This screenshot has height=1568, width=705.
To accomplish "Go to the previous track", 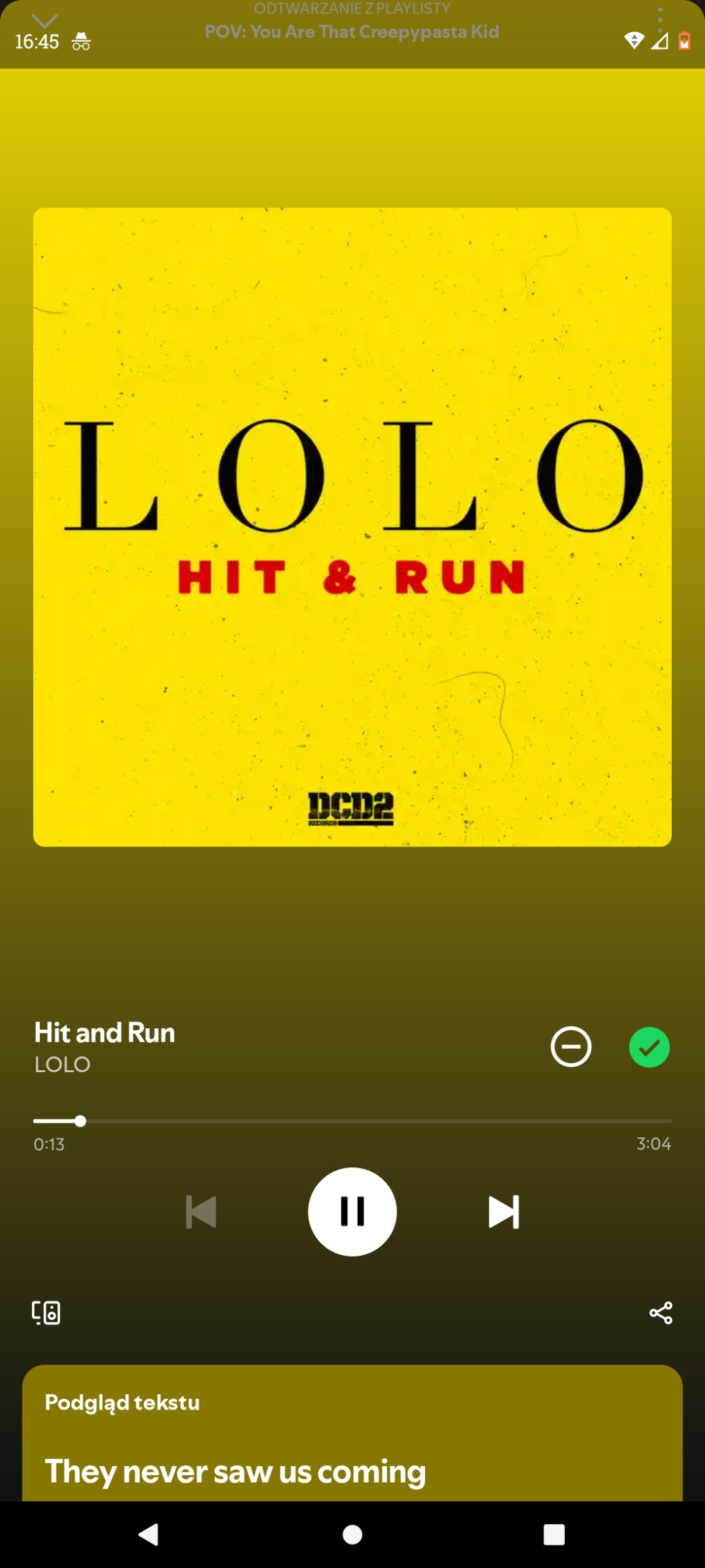I will click(201, 1211).
